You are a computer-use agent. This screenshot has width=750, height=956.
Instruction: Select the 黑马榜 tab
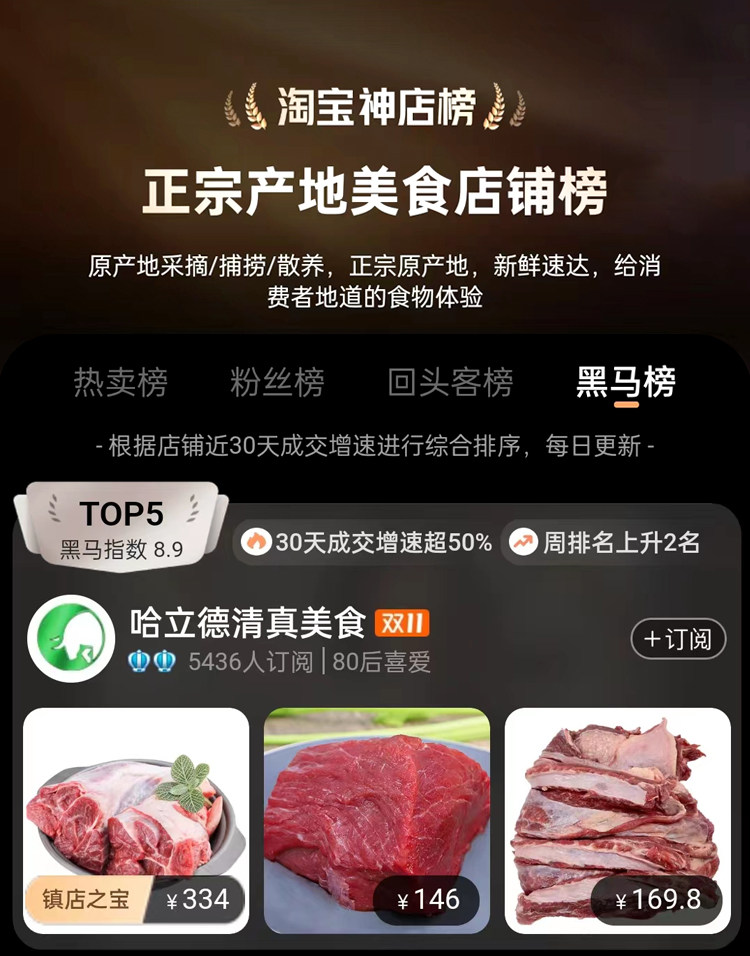(x=626, y=383)
